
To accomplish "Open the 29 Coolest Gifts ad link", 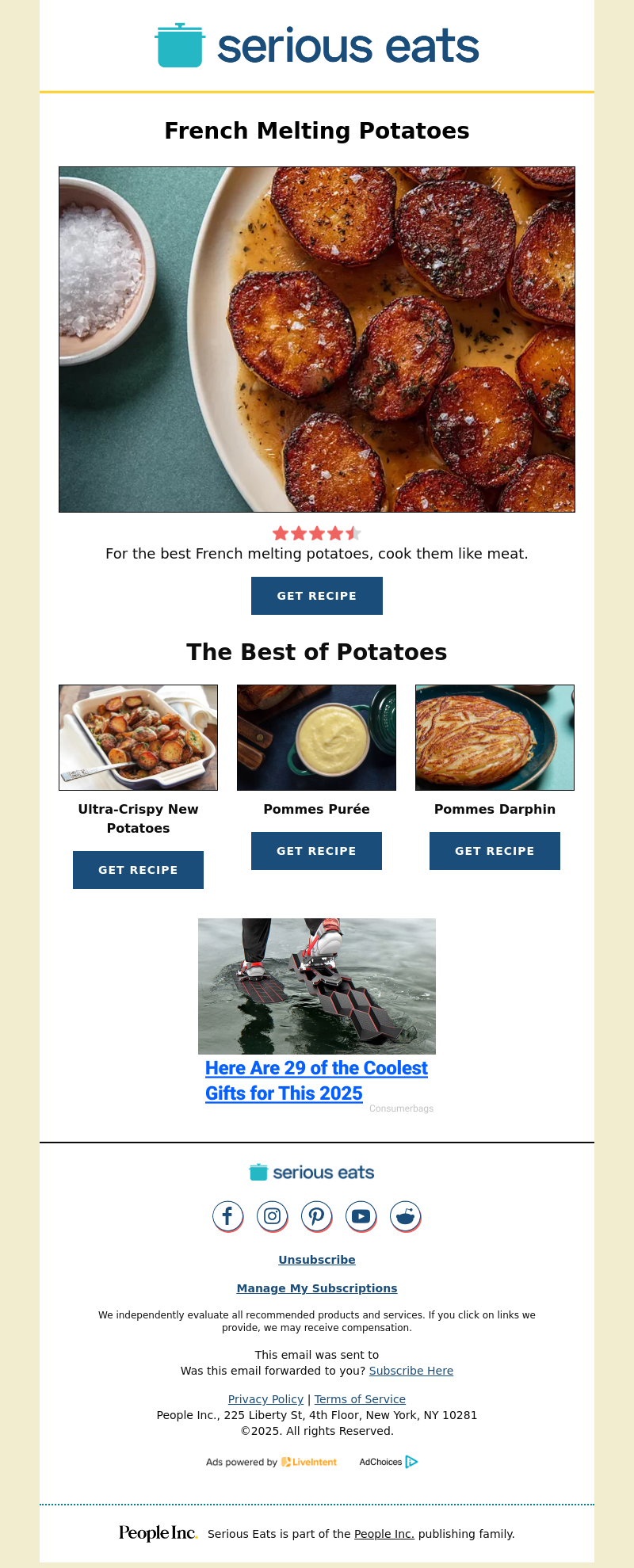I will pyautogui.click(x=315, y=1081).
